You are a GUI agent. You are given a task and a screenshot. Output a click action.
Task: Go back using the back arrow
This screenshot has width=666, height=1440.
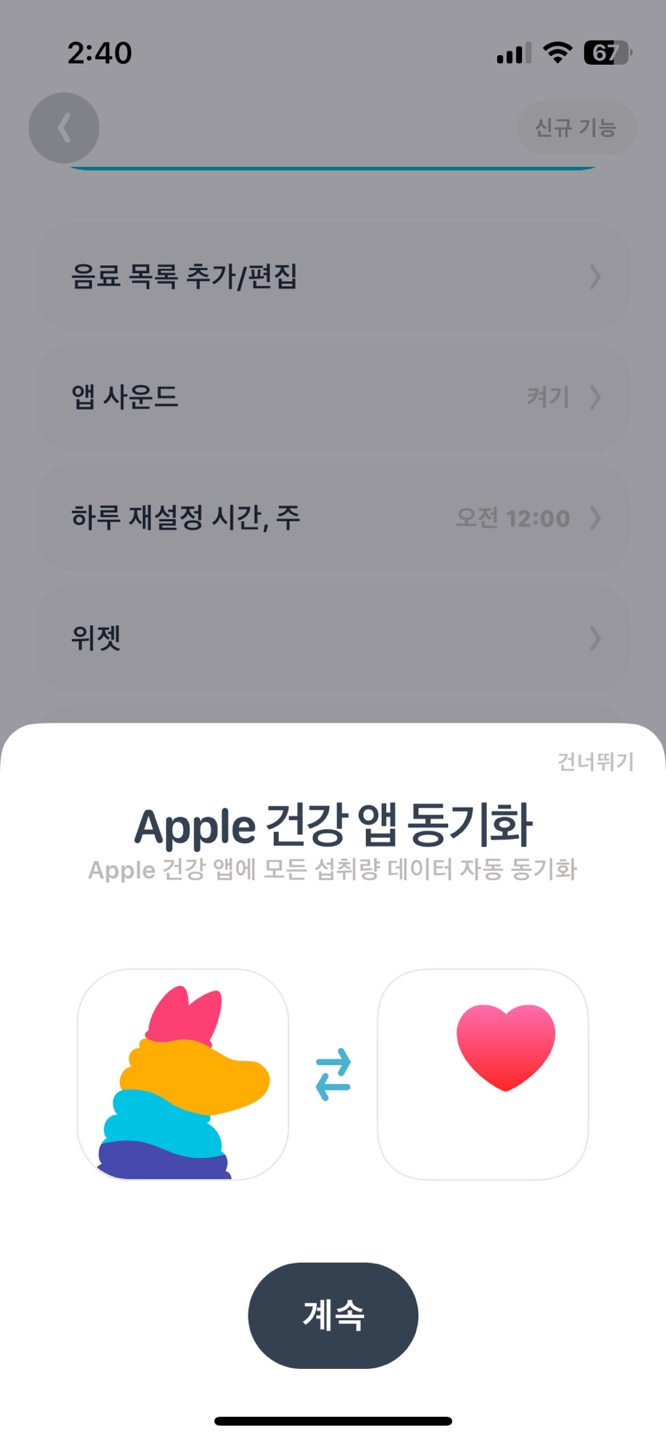(64, 128)
